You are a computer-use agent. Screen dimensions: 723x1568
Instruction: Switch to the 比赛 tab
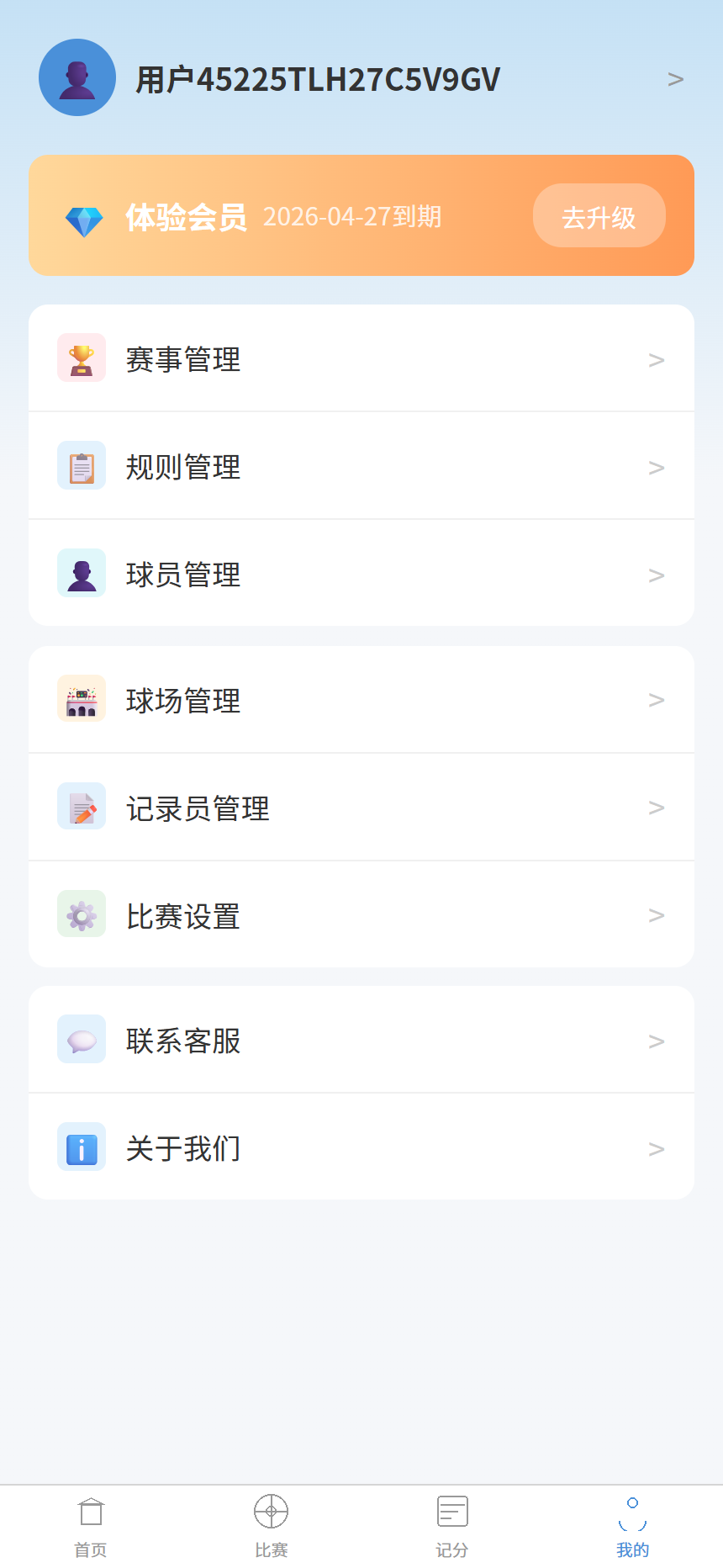coord(271,1523)
